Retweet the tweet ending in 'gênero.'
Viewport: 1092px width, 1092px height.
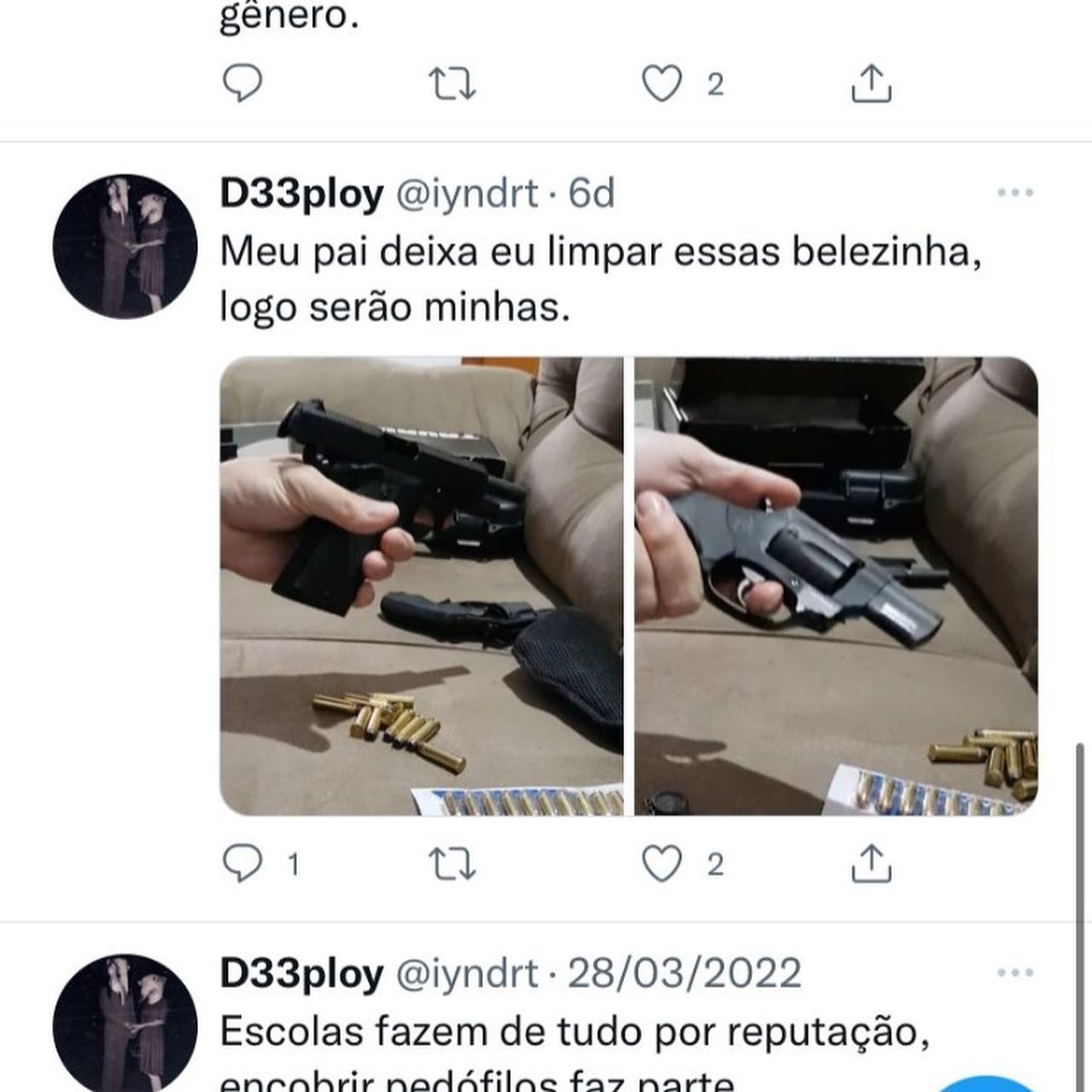(x=453, y=84)
